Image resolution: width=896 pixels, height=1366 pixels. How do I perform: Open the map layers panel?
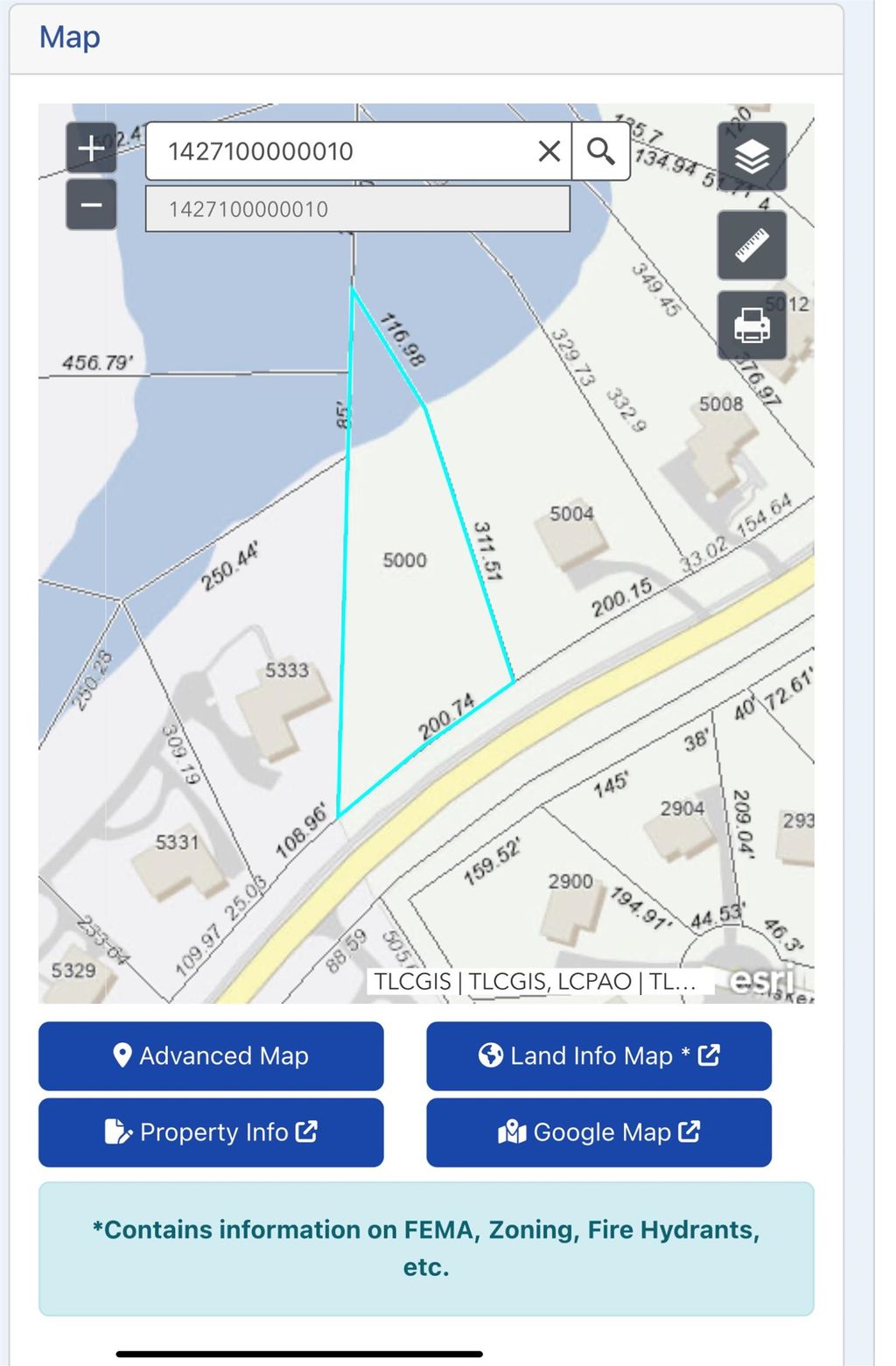(x=752, y=158)
